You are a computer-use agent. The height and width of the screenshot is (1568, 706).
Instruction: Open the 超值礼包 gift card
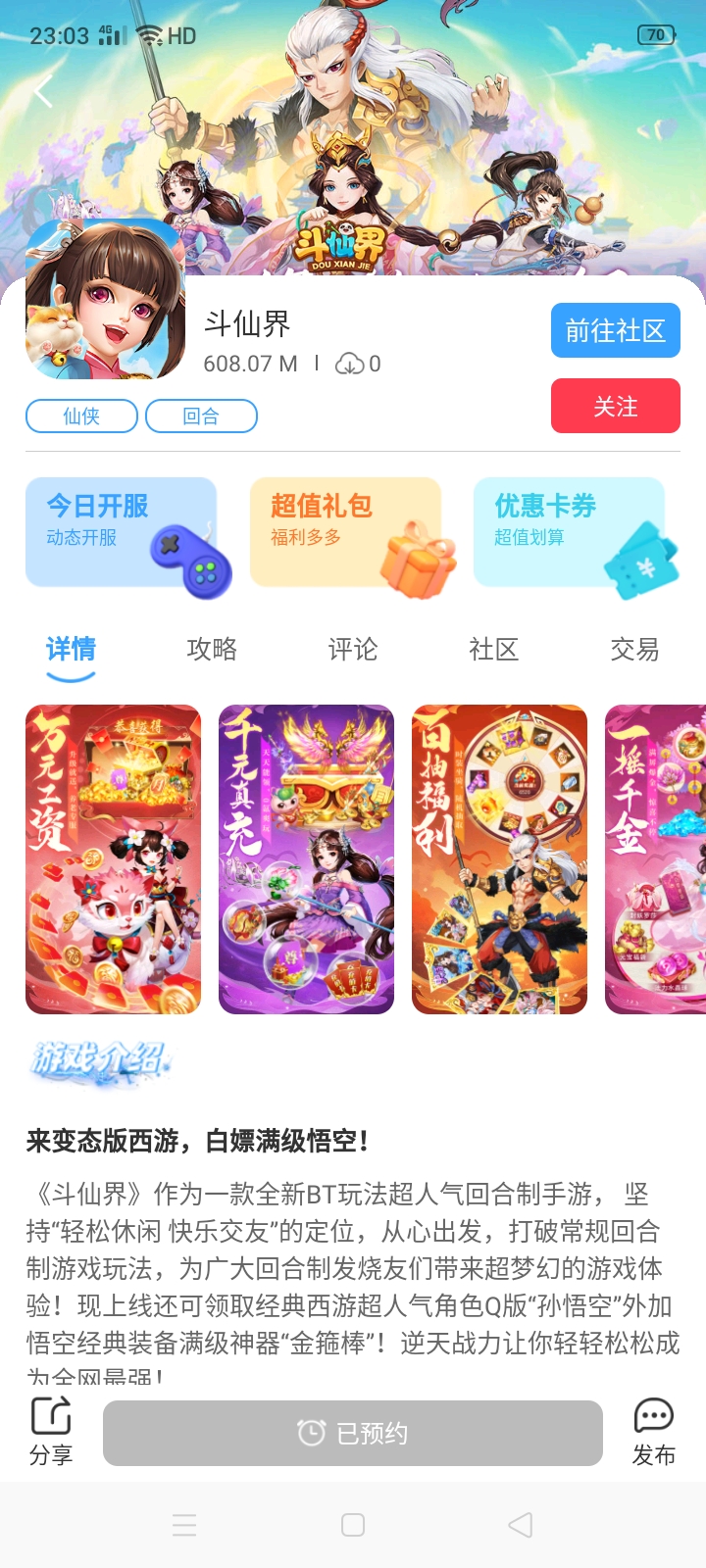tap(345, 532)
